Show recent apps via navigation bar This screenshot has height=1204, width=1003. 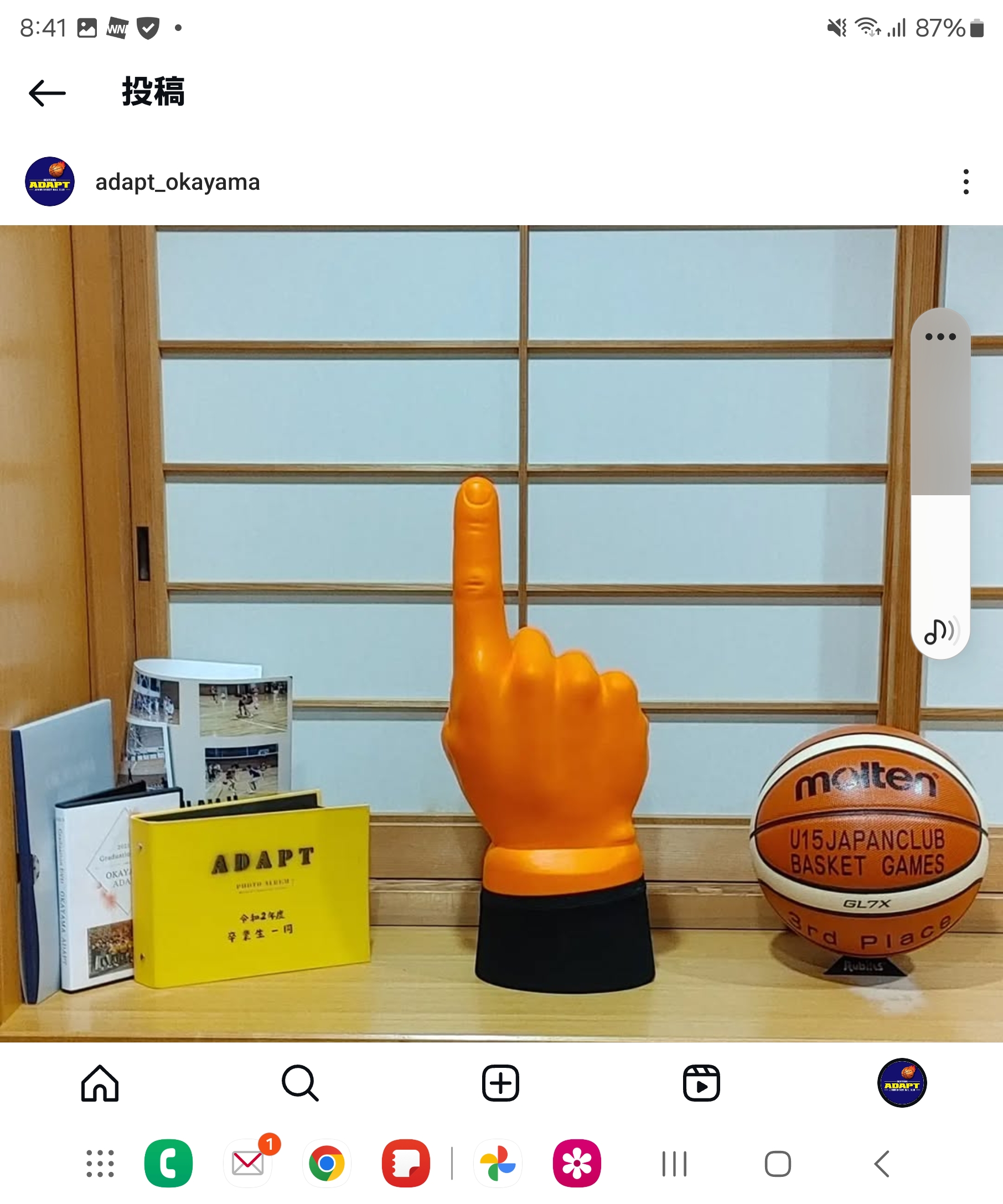point(674,1163)
